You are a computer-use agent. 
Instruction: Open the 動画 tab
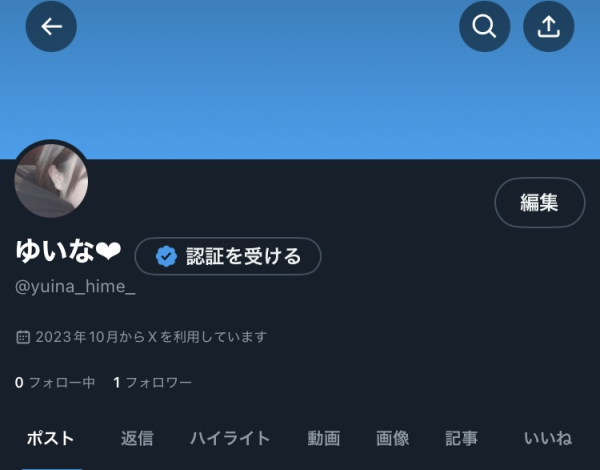[x=324, y=438]
